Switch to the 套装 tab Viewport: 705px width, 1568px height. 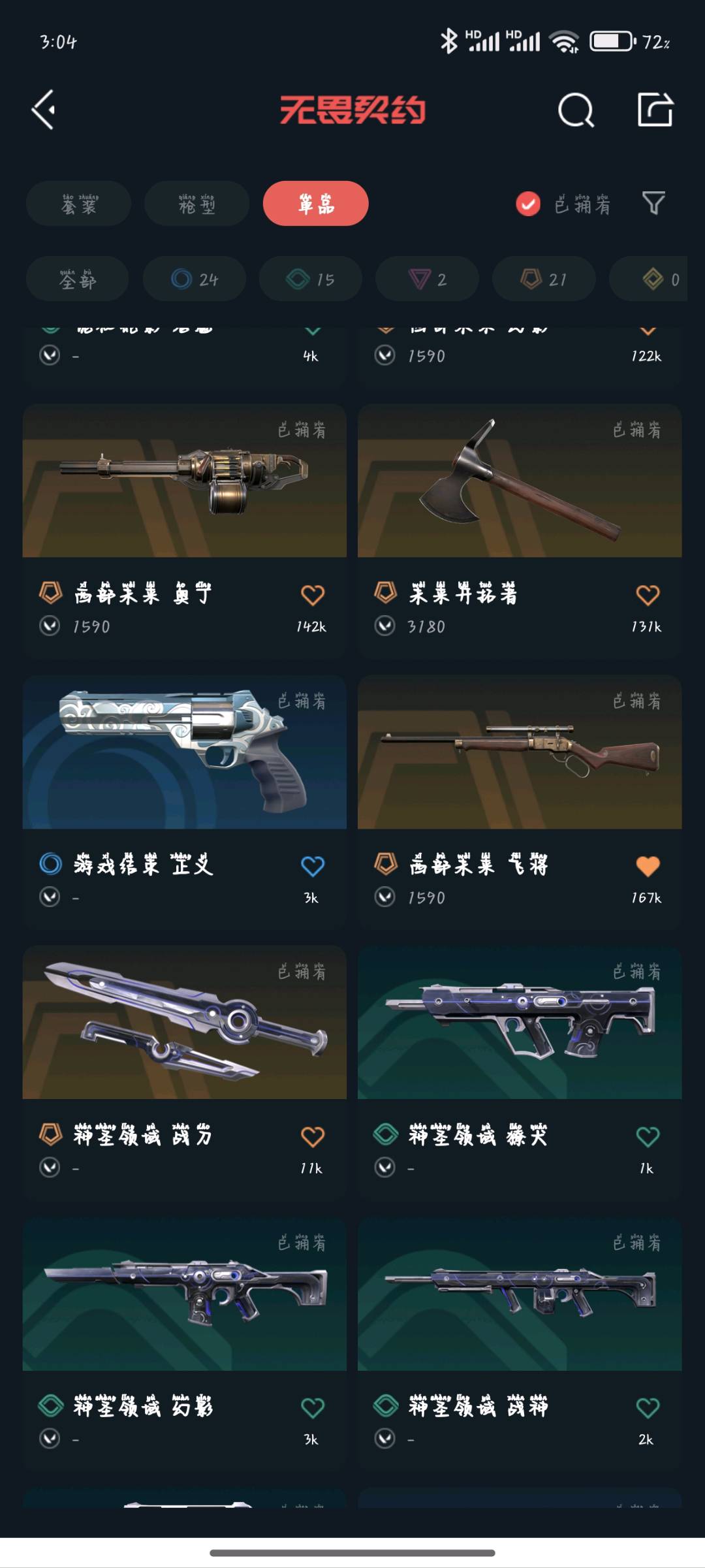coord(78,204)
